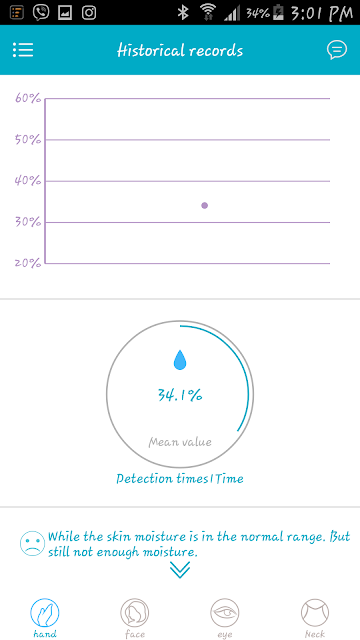The height and width of the screenshot is (640, 360).
Task: Open the chat bubble icon
Action: [x=337, y=50]
